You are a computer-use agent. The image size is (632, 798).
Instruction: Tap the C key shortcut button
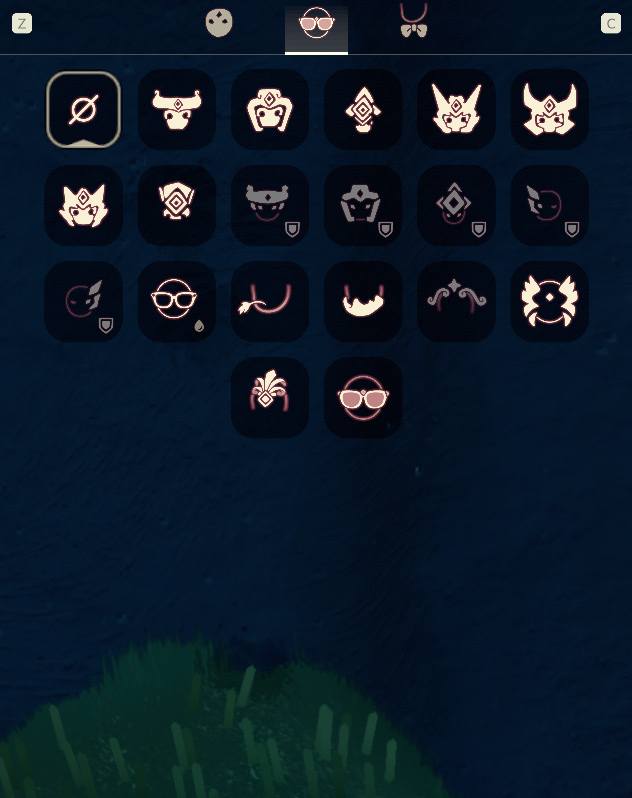(x=611, y=23)
